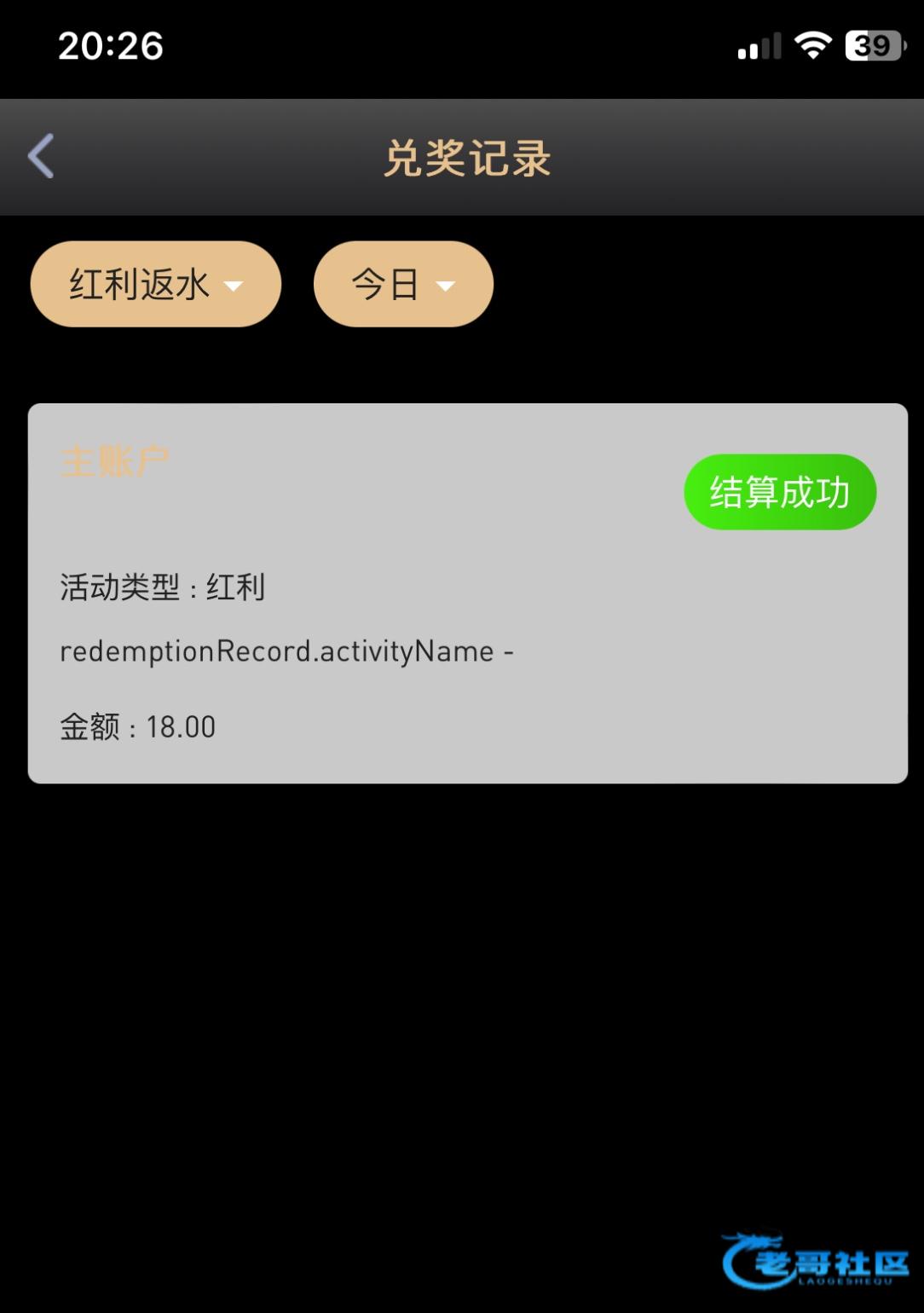924x1313 pixels.
Task: Go back from the 兑奖记录 page
Action: 41,156
